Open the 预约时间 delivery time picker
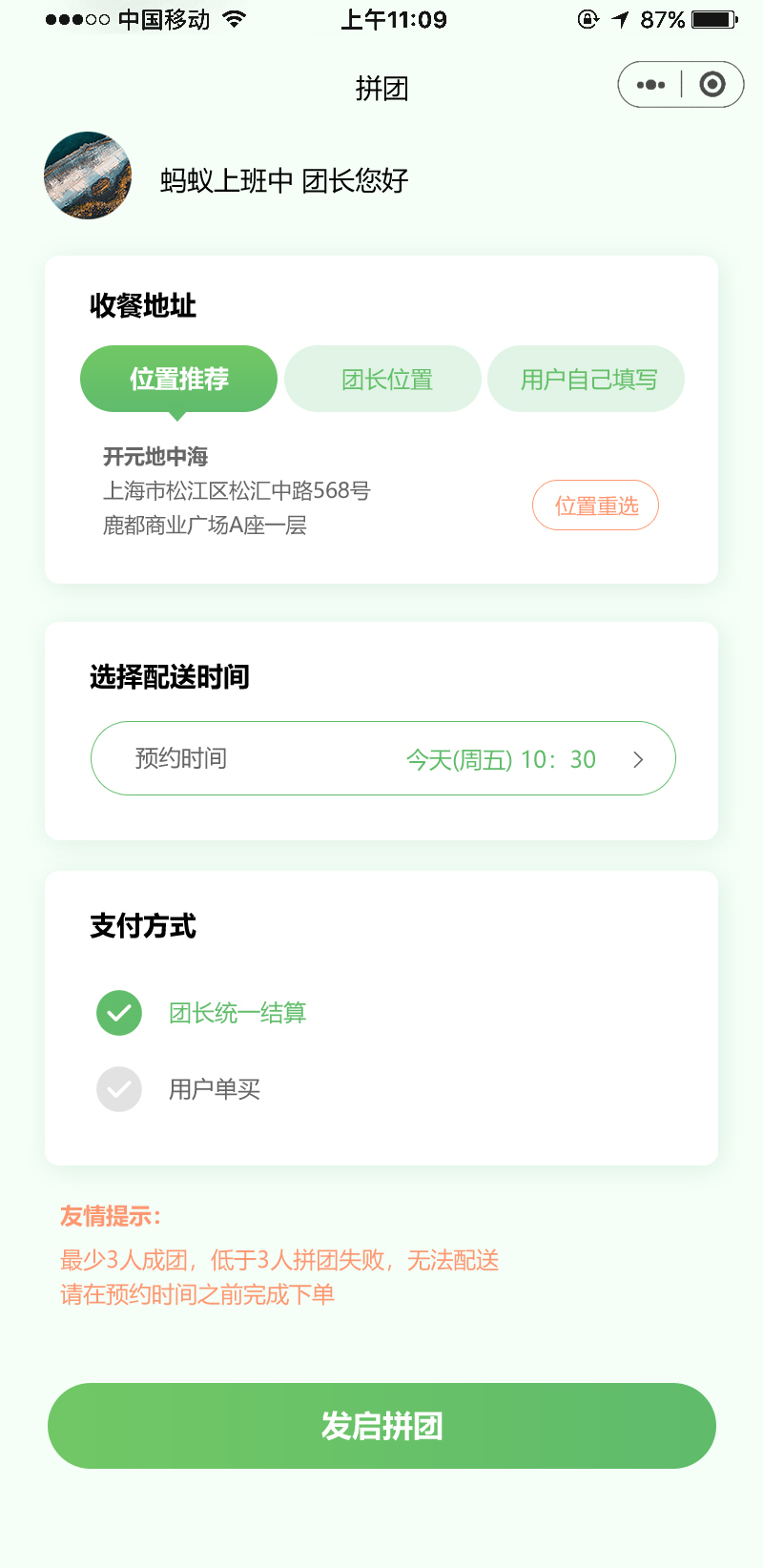Screen dimensions: 763x1568 pos(382,758)
